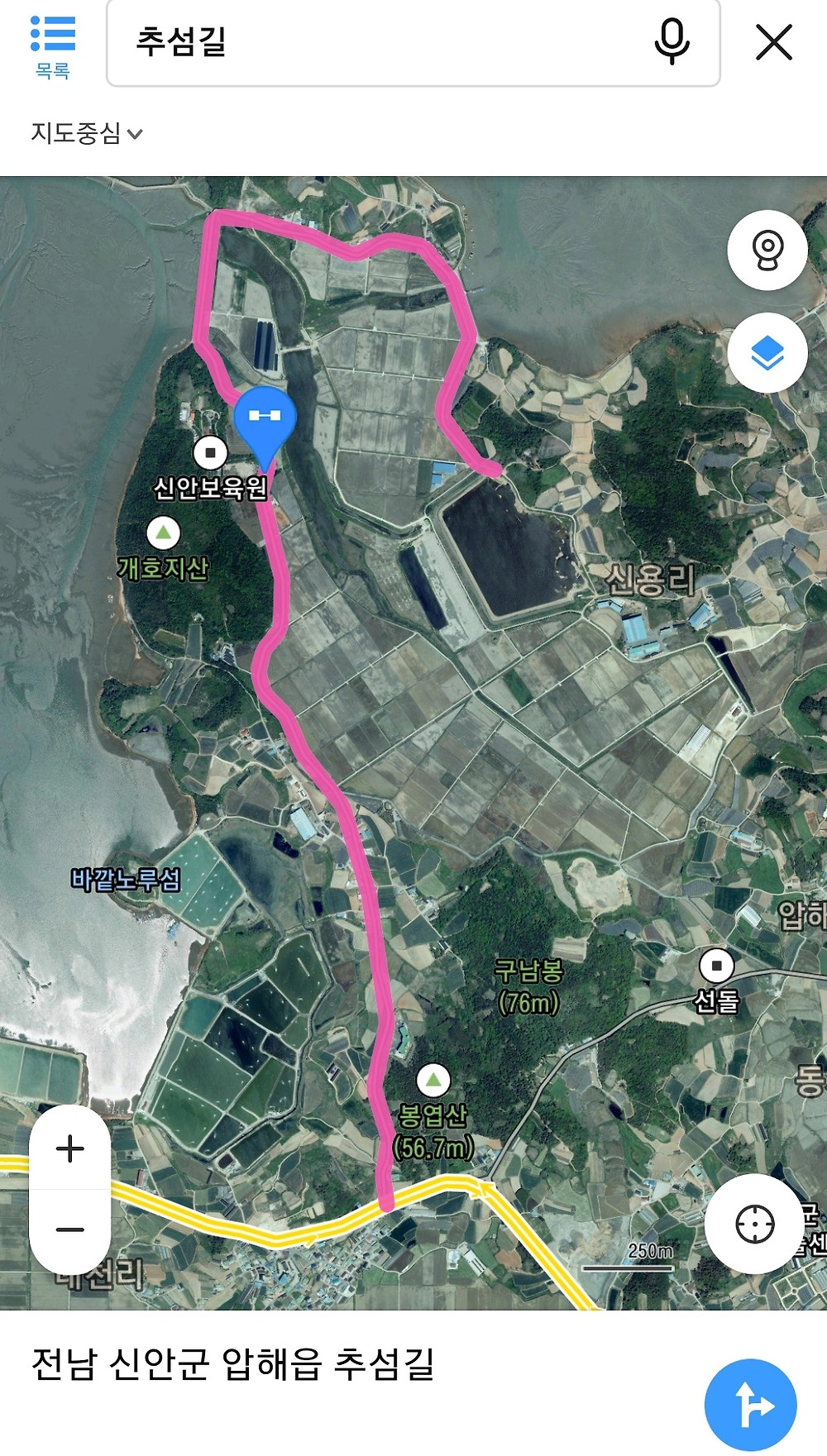The width and height of the screenshot is (827, 1456).
Task: Zoom out on the map
Action: 70,1229
